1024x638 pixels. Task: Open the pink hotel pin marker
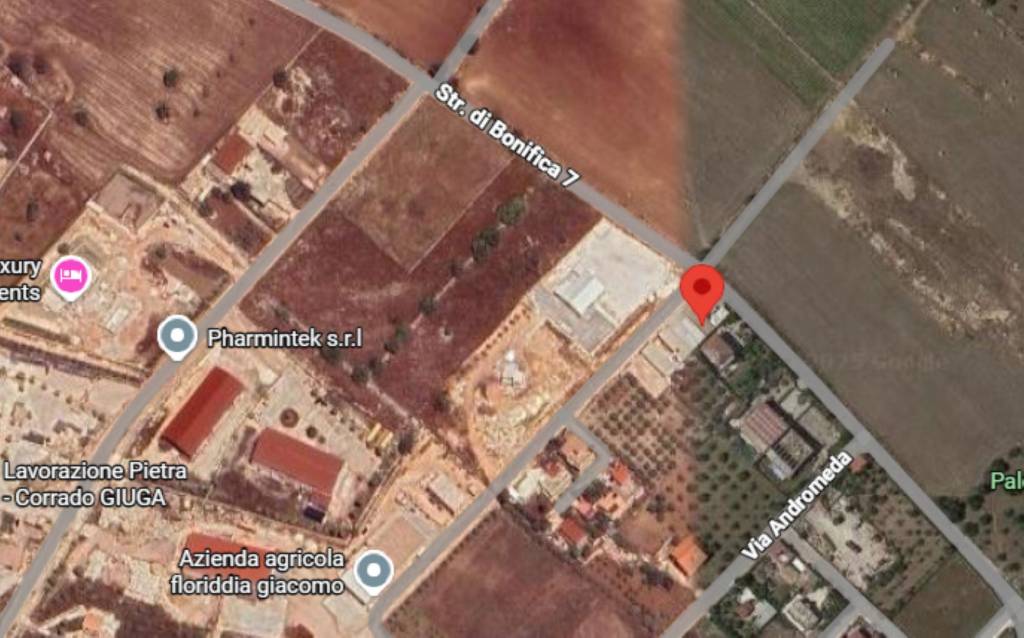point(69,274)
